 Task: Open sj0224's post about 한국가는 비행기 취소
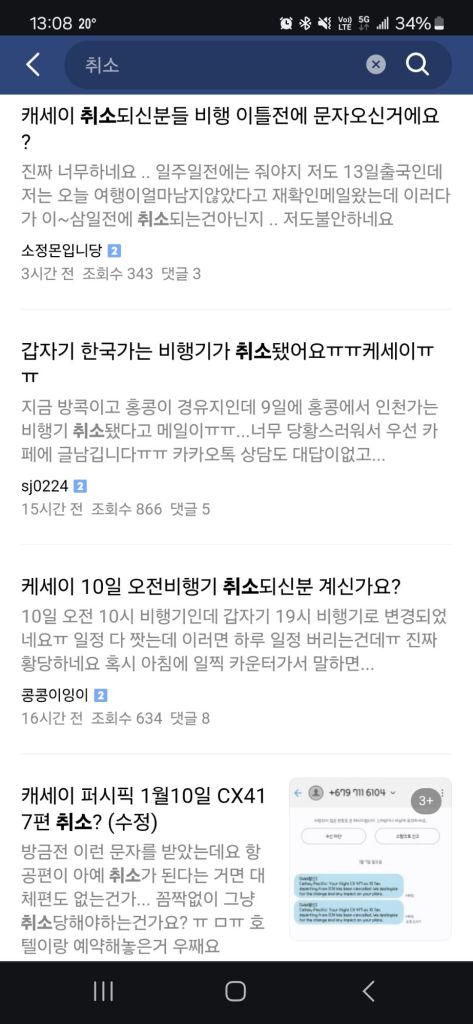tap(236, 428)
